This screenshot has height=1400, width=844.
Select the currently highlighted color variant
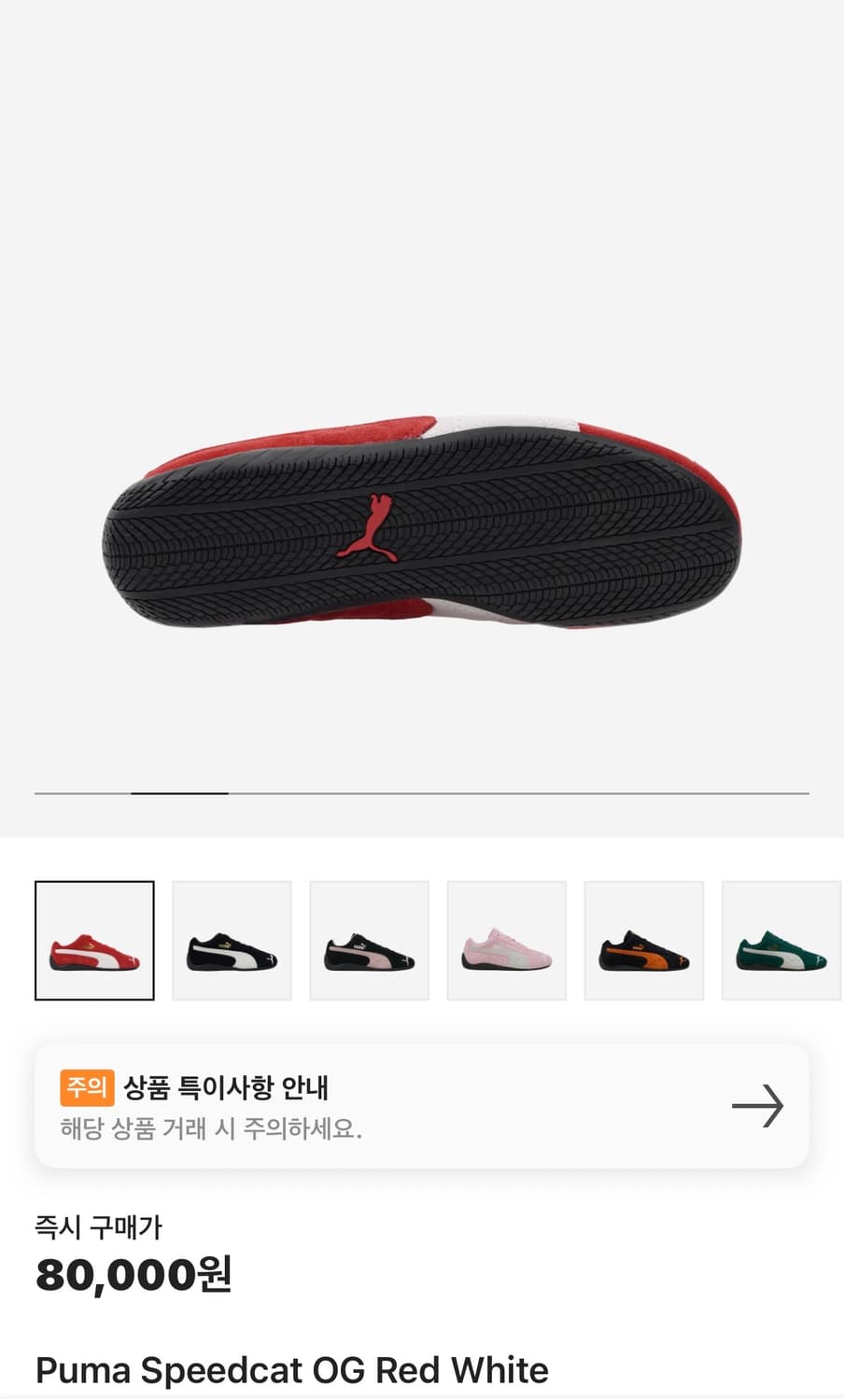[x=94, y=940]
